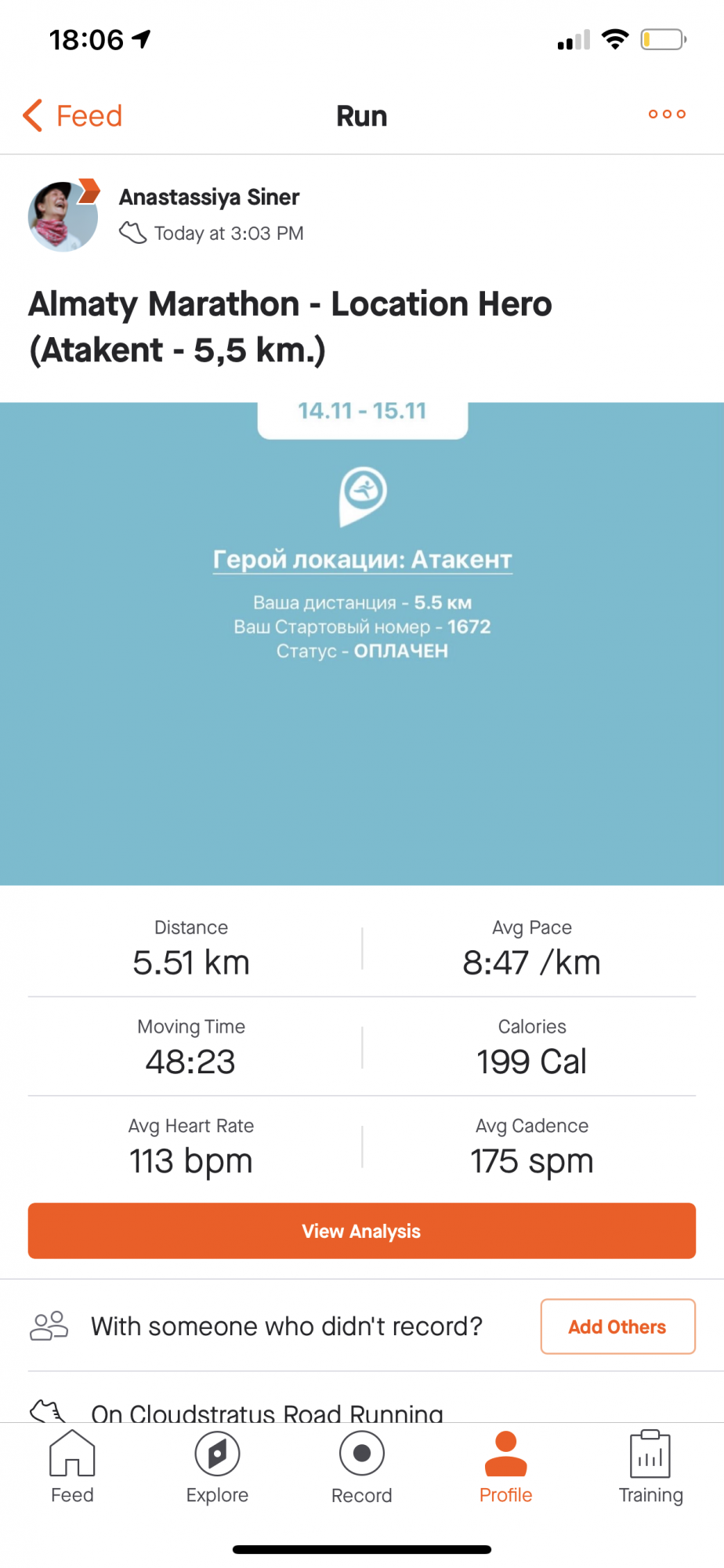Tap Add Others to tag companions
This screenshot has height=1568, width=724.
coord(617,1327)
